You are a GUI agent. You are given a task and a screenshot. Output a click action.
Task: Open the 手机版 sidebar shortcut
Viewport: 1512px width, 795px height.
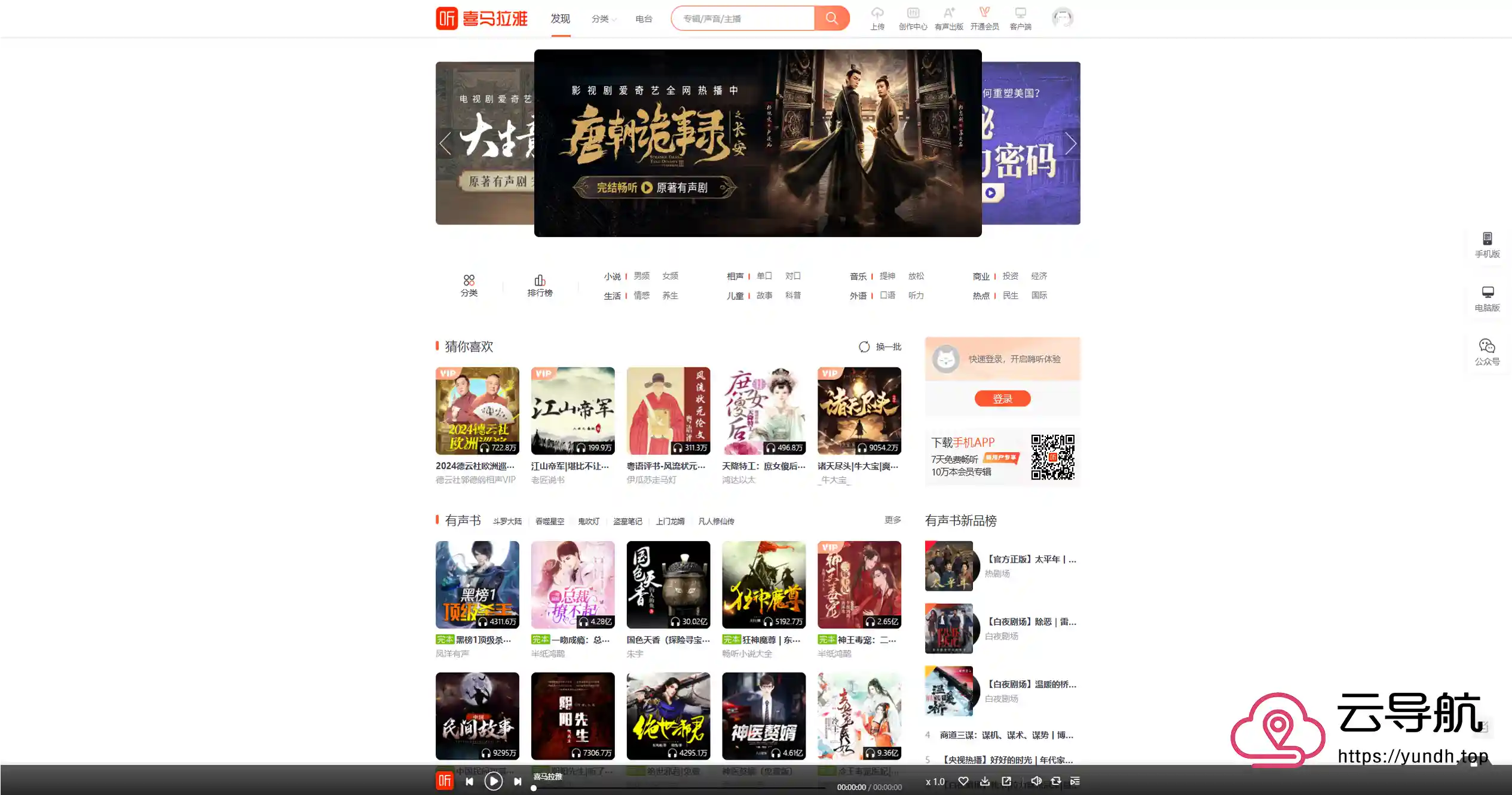coord(1487,244)
